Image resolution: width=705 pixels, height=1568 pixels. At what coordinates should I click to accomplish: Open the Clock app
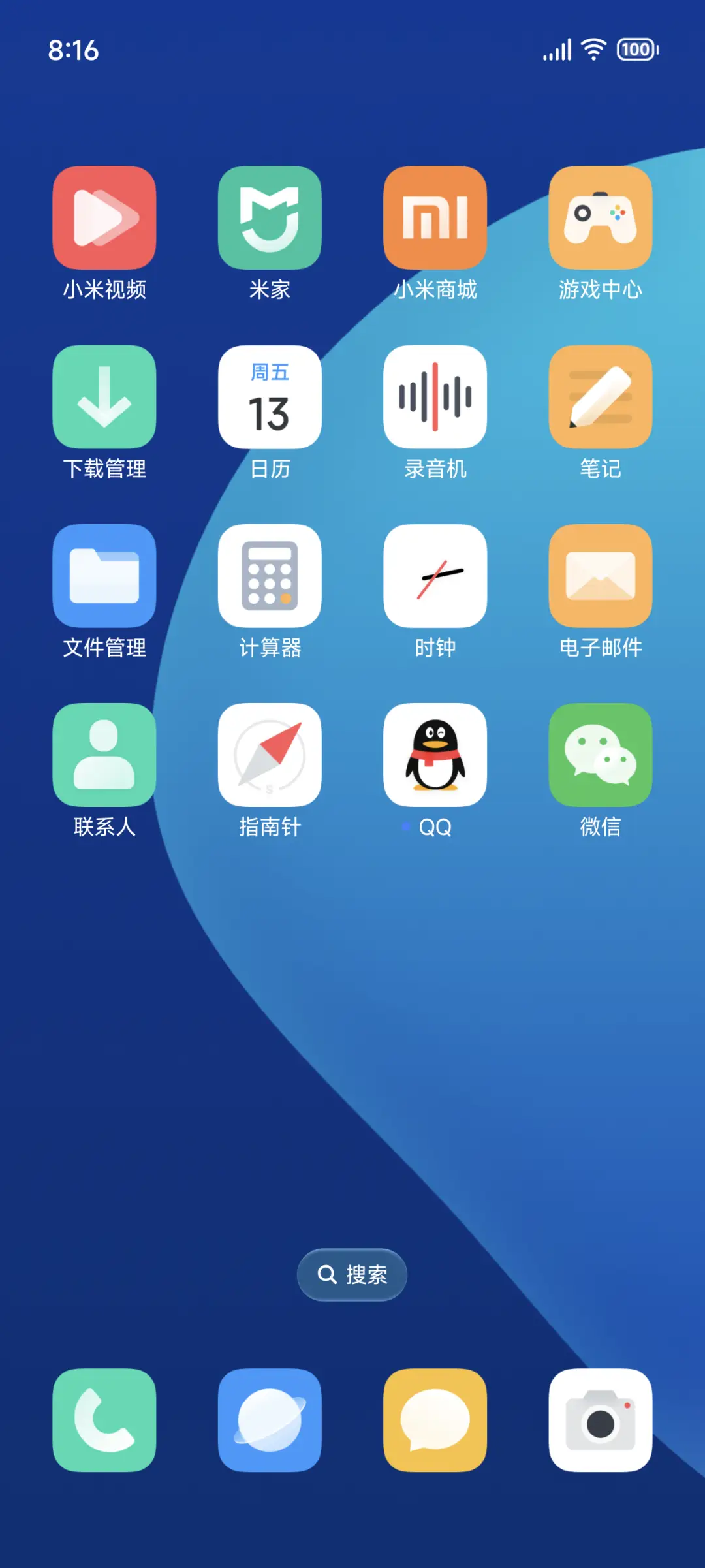click(435, 576)
